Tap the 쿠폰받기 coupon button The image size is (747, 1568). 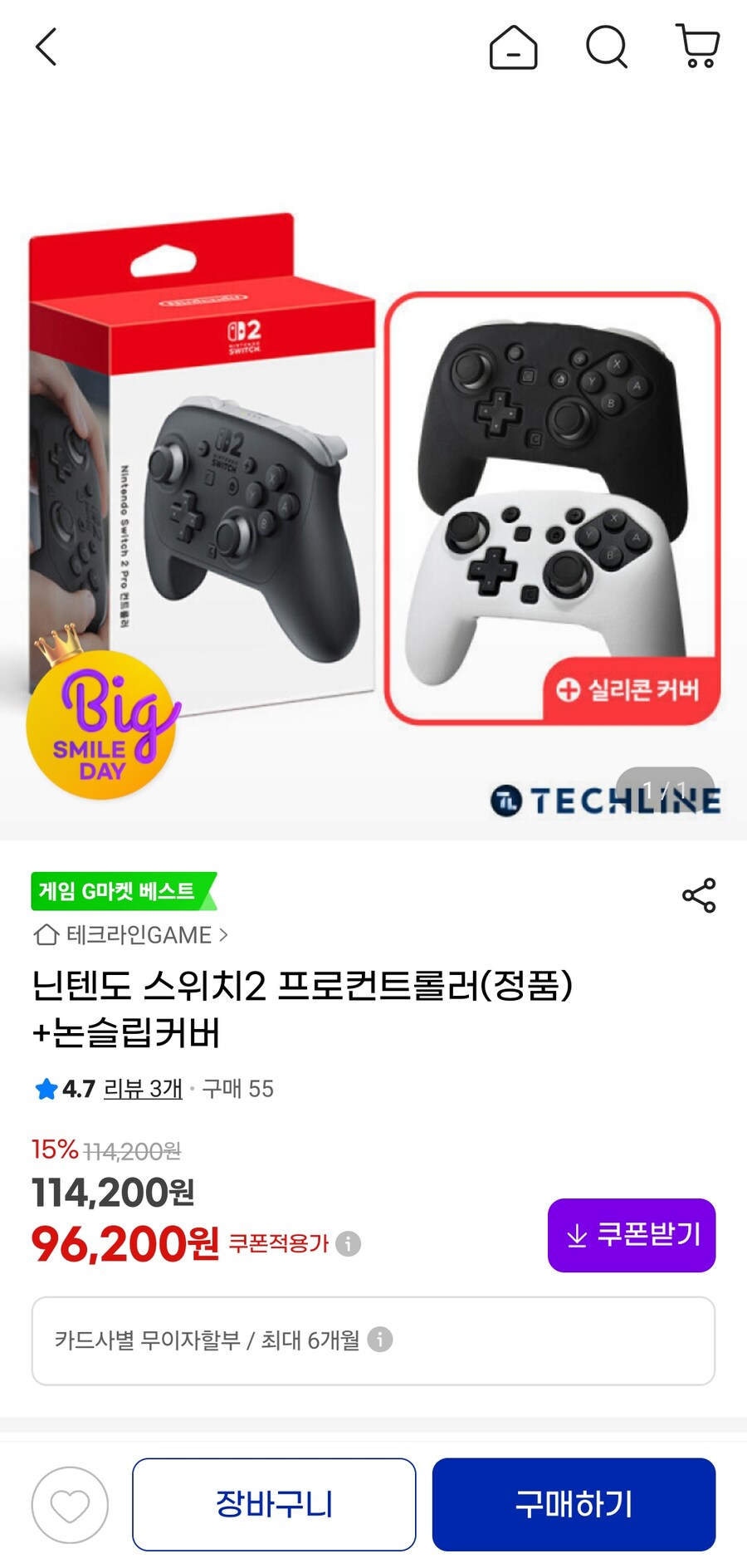coord(631,1235)
